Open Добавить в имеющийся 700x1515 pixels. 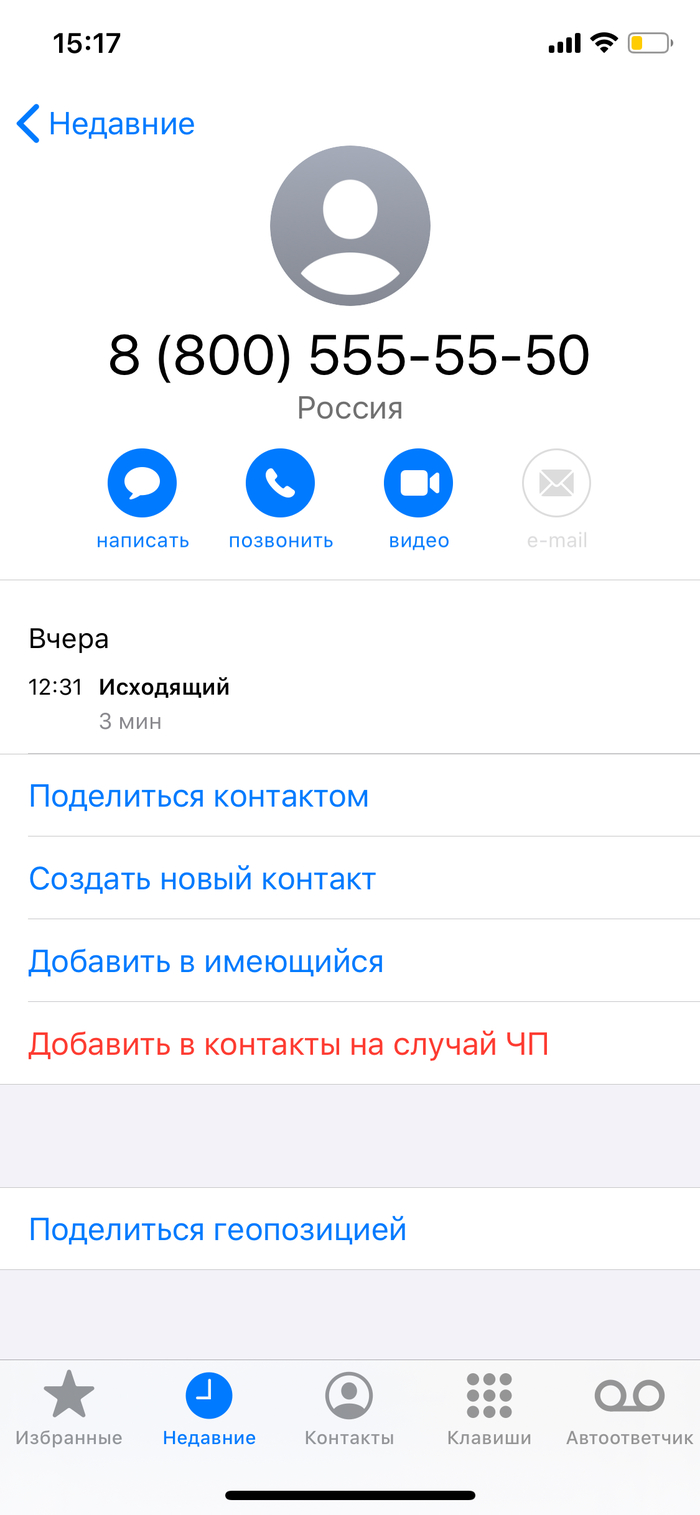point(206,962)
